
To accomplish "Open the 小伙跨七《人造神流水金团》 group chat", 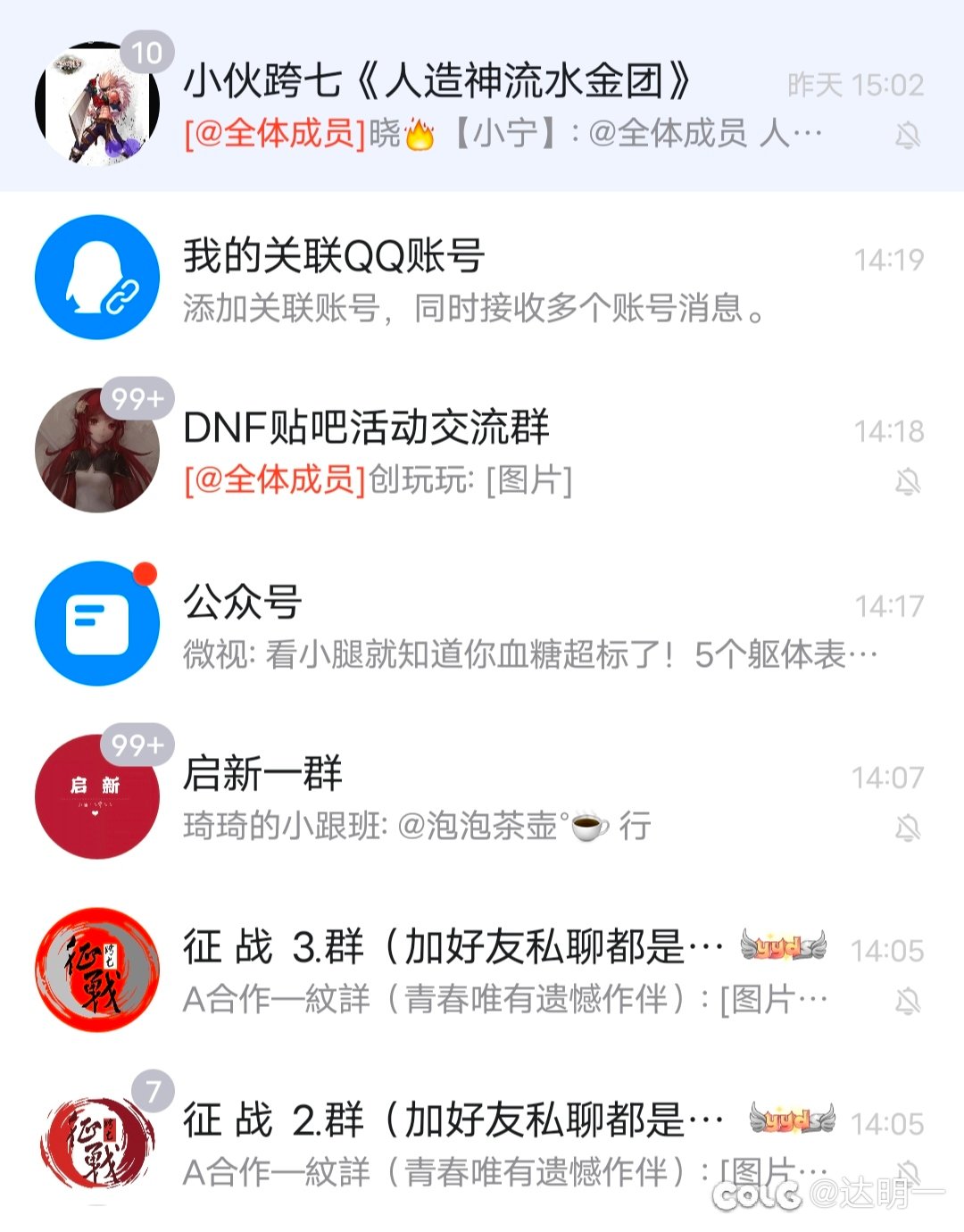I will (x=482, y=105).
